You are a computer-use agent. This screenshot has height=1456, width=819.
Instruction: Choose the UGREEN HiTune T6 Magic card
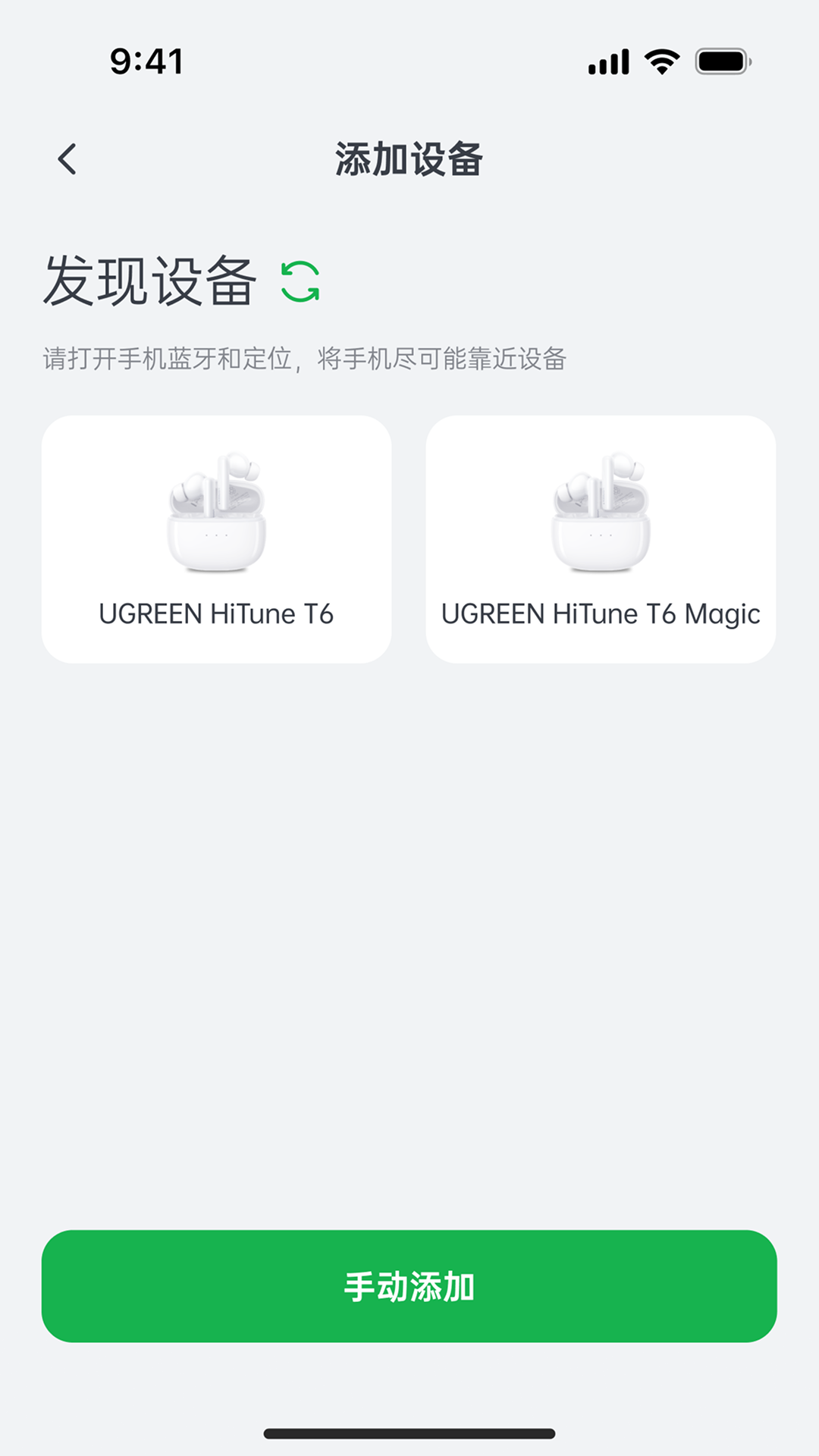click(601, 539)
